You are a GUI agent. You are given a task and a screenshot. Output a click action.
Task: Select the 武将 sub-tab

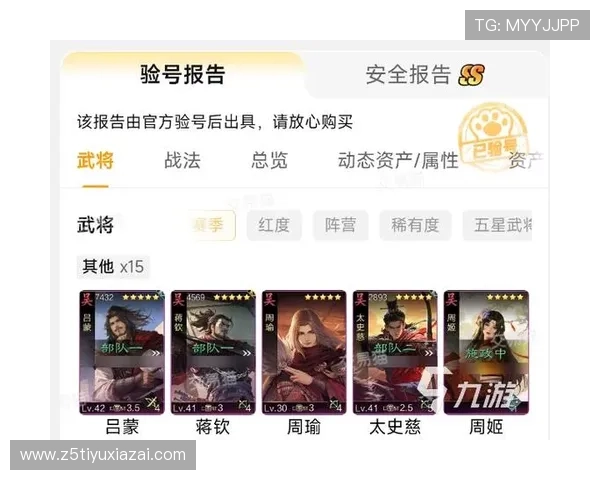tap(96, 160)
